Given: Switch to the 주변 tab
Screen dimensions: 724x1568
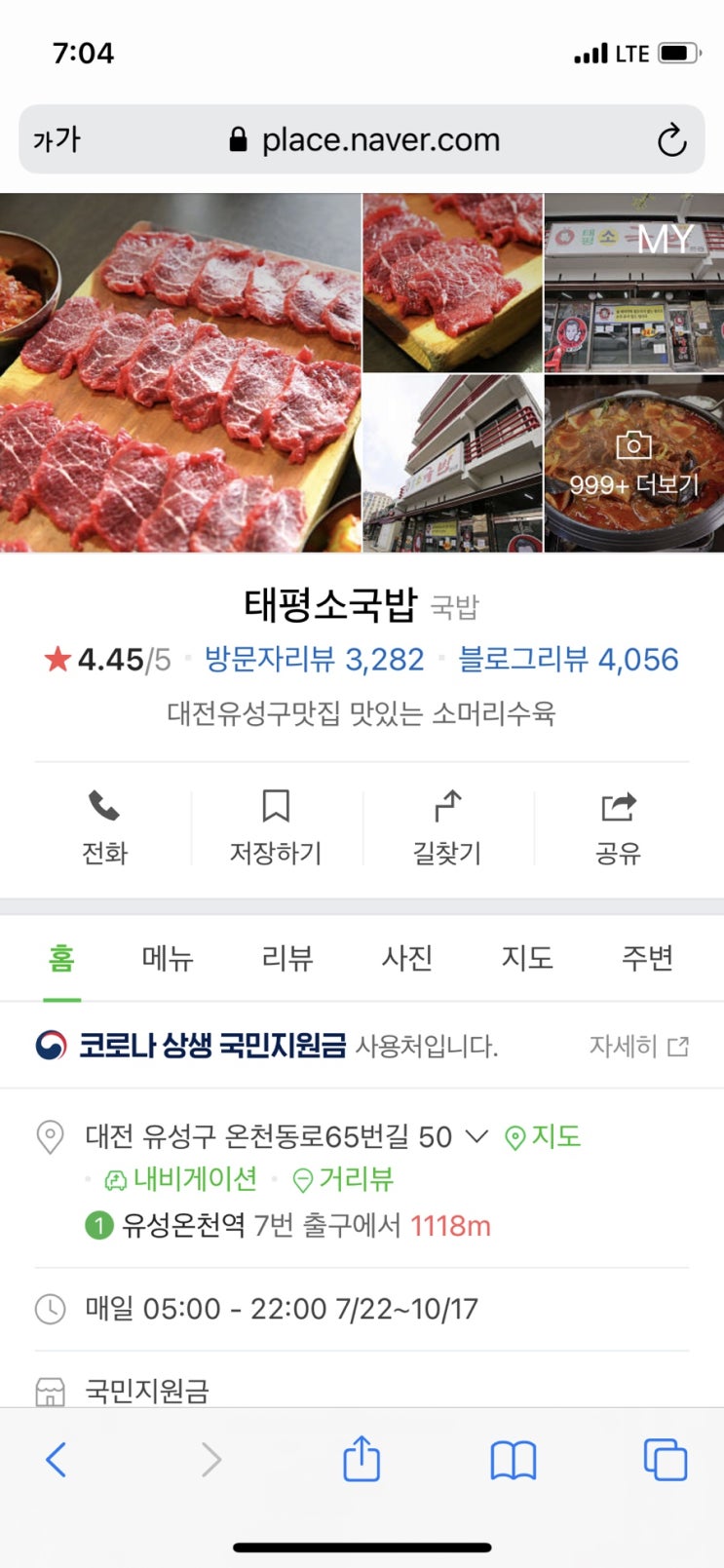Looking at the screenshot, I should pyautogui.click(x=647, y=959).
